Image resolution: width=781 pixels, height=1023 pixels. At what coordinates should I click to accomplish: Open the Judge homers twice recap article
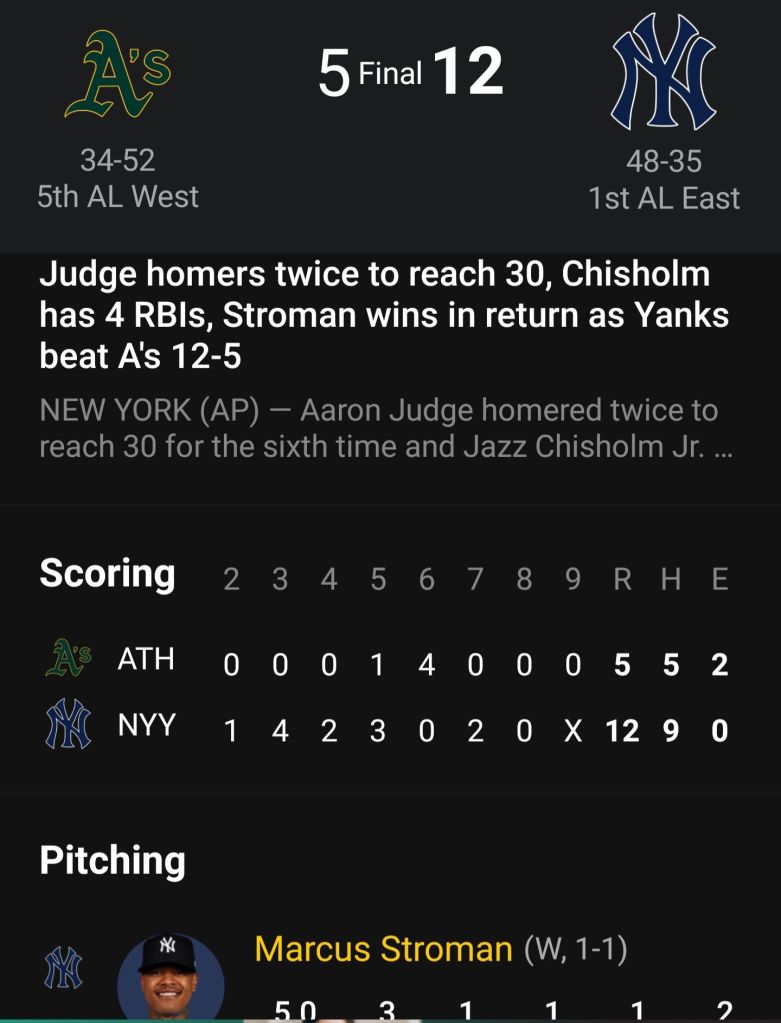pyautogui.click(x=385, y=315)
